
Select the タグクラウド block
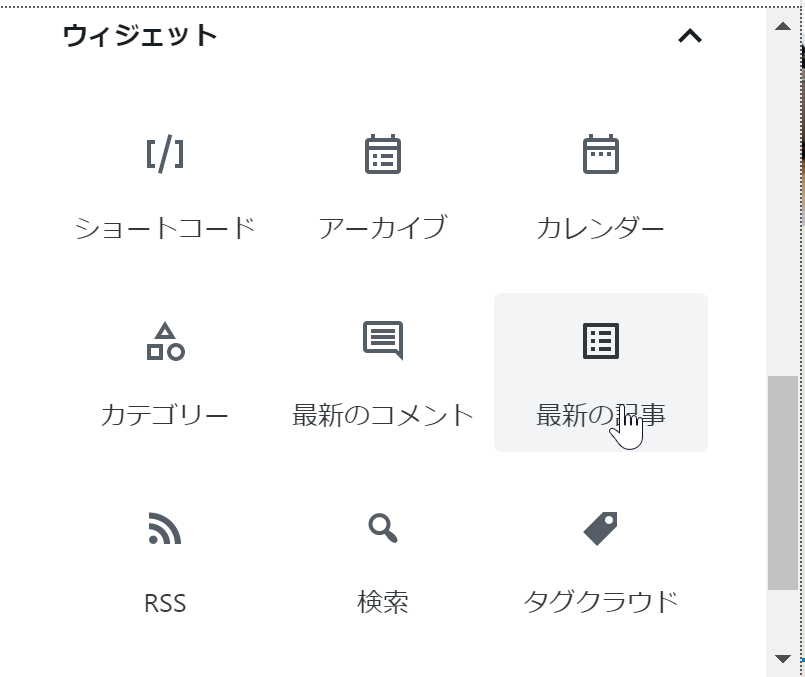coord(600,559)
